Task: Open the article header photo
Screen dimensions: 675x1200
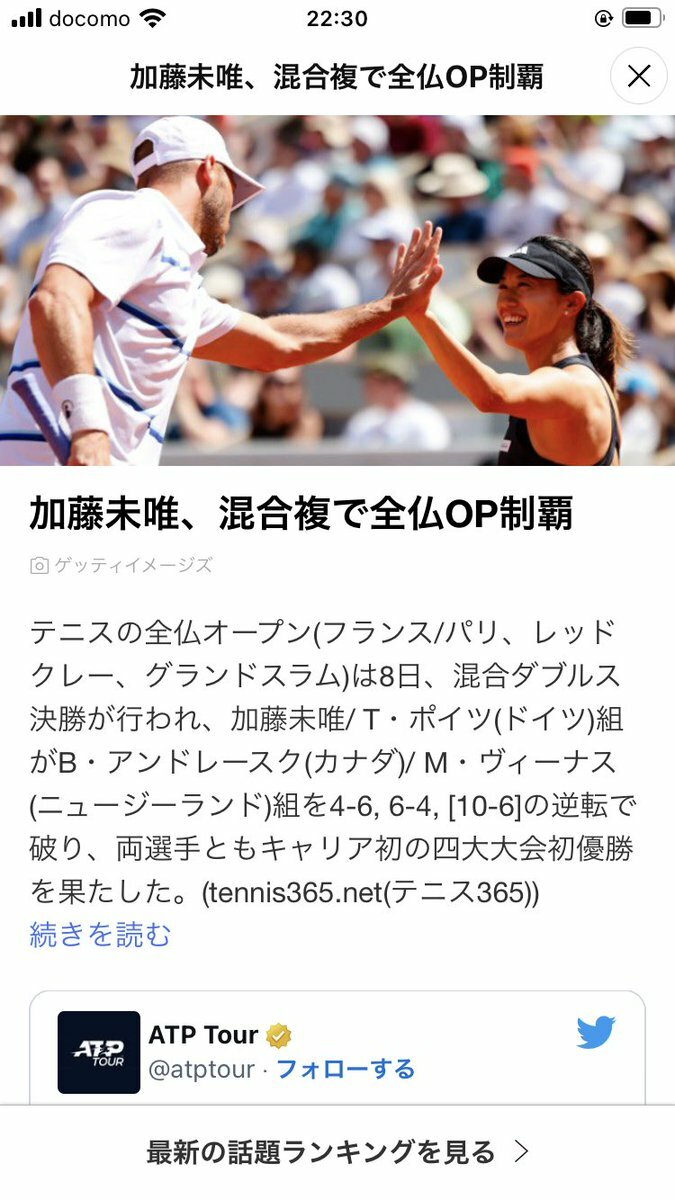Action: click(x=337, y=290)
